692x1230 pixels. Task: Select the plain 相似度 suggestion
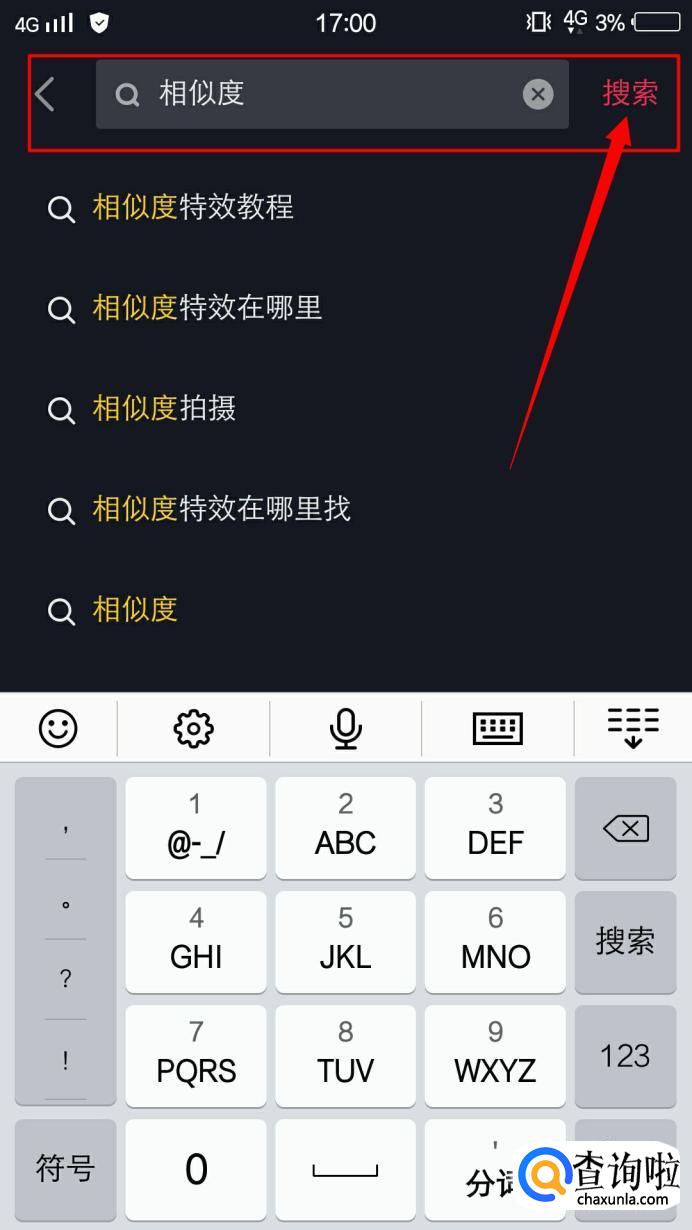click(135, 609)
